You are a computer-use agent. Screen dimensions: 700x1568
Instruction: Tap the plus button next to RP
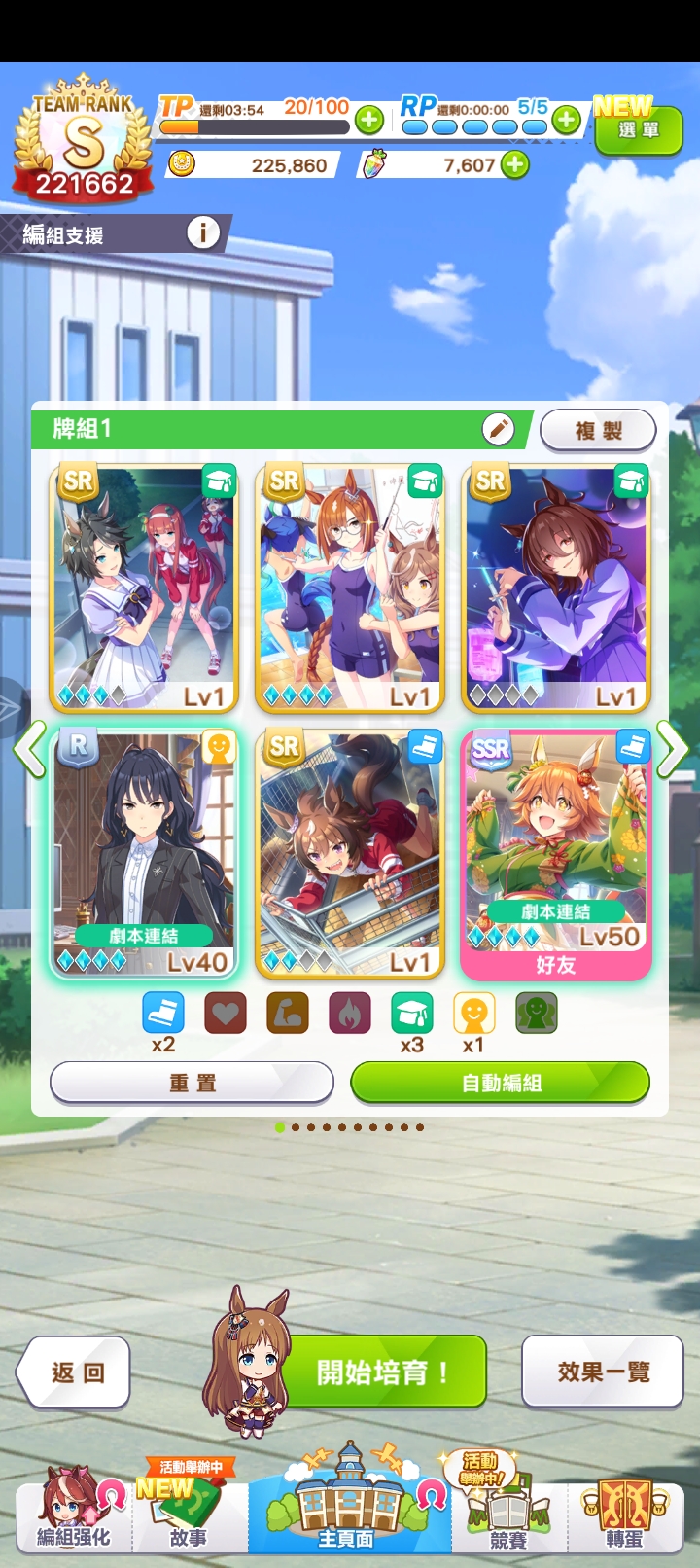566,120
